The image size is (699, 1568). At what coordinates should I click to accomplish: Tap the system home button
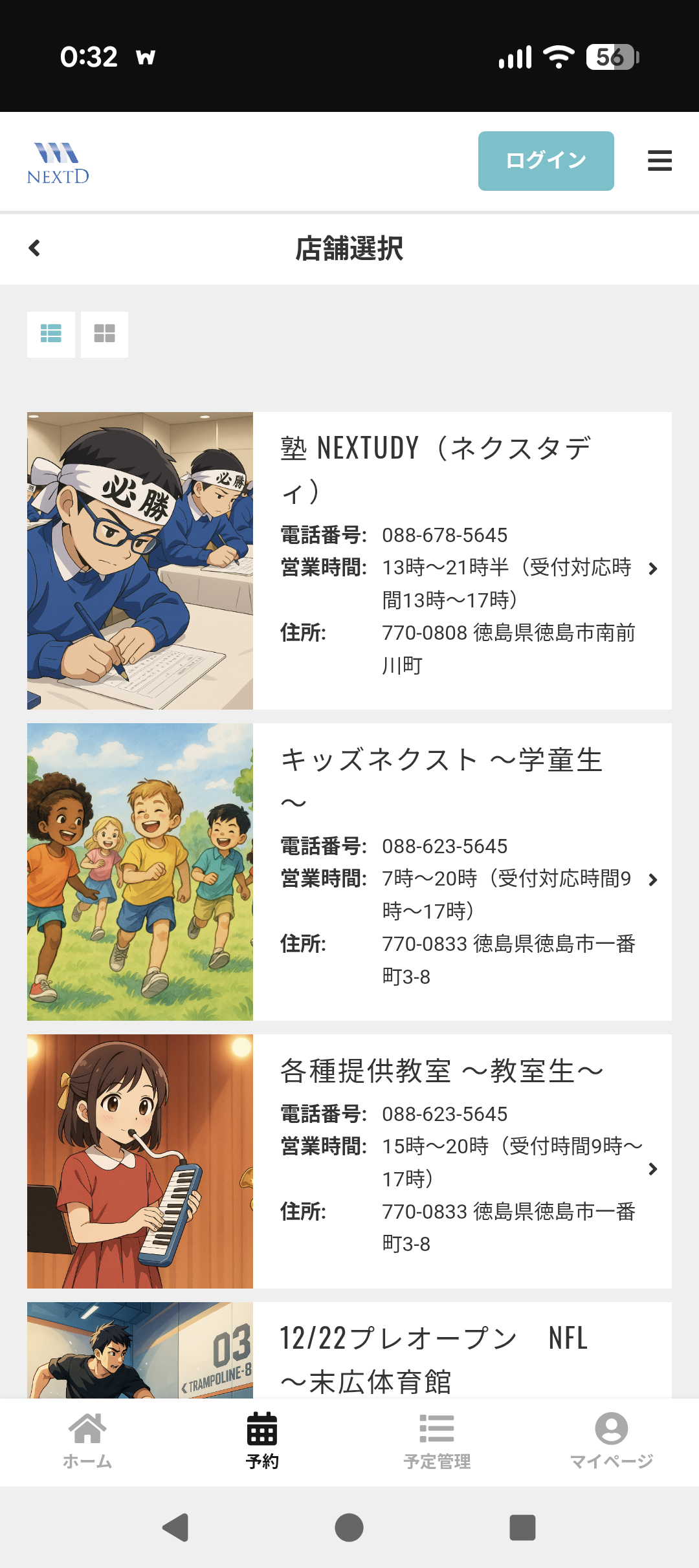coord(349,1527)
